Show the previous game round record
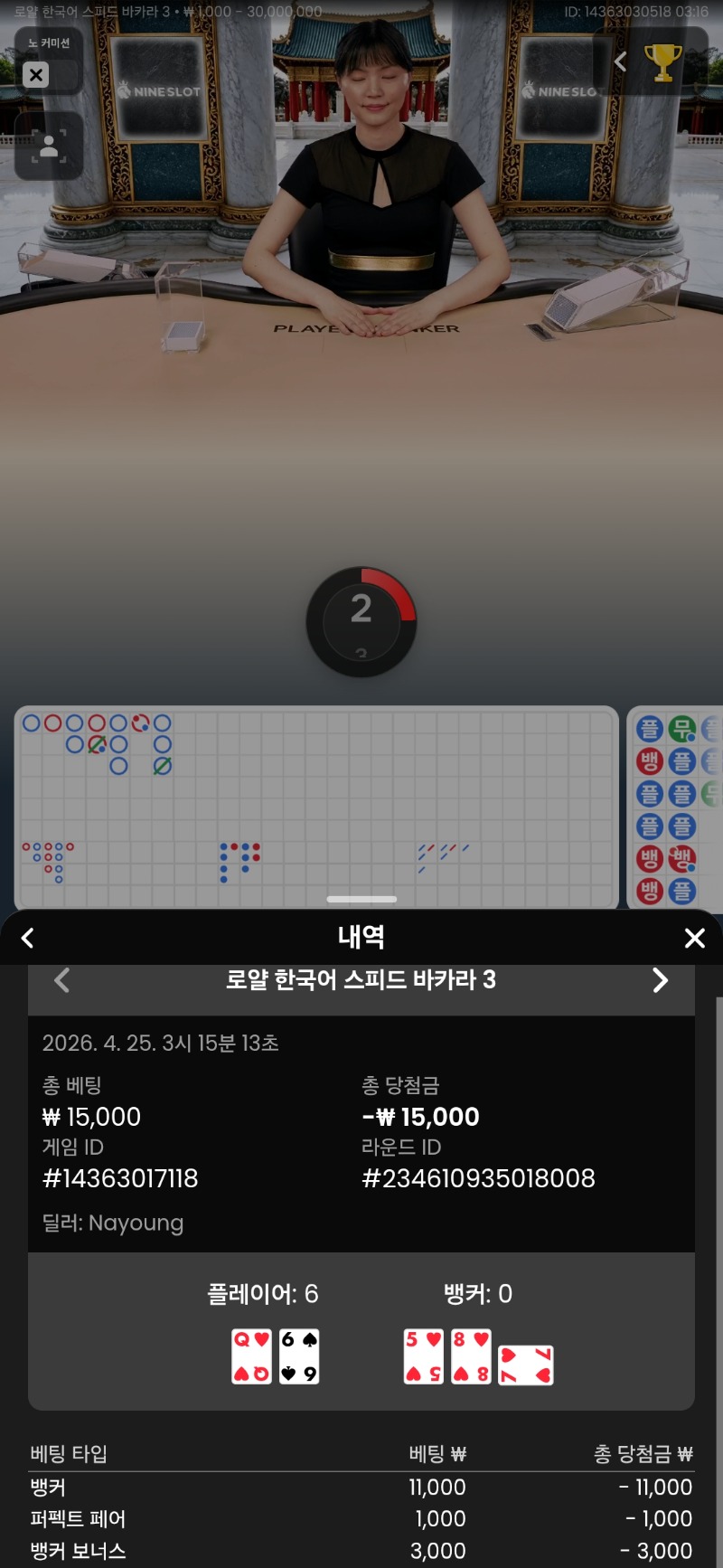This screenshot has height=1568, width=723. pyautogui.click(x=61, y=980)
